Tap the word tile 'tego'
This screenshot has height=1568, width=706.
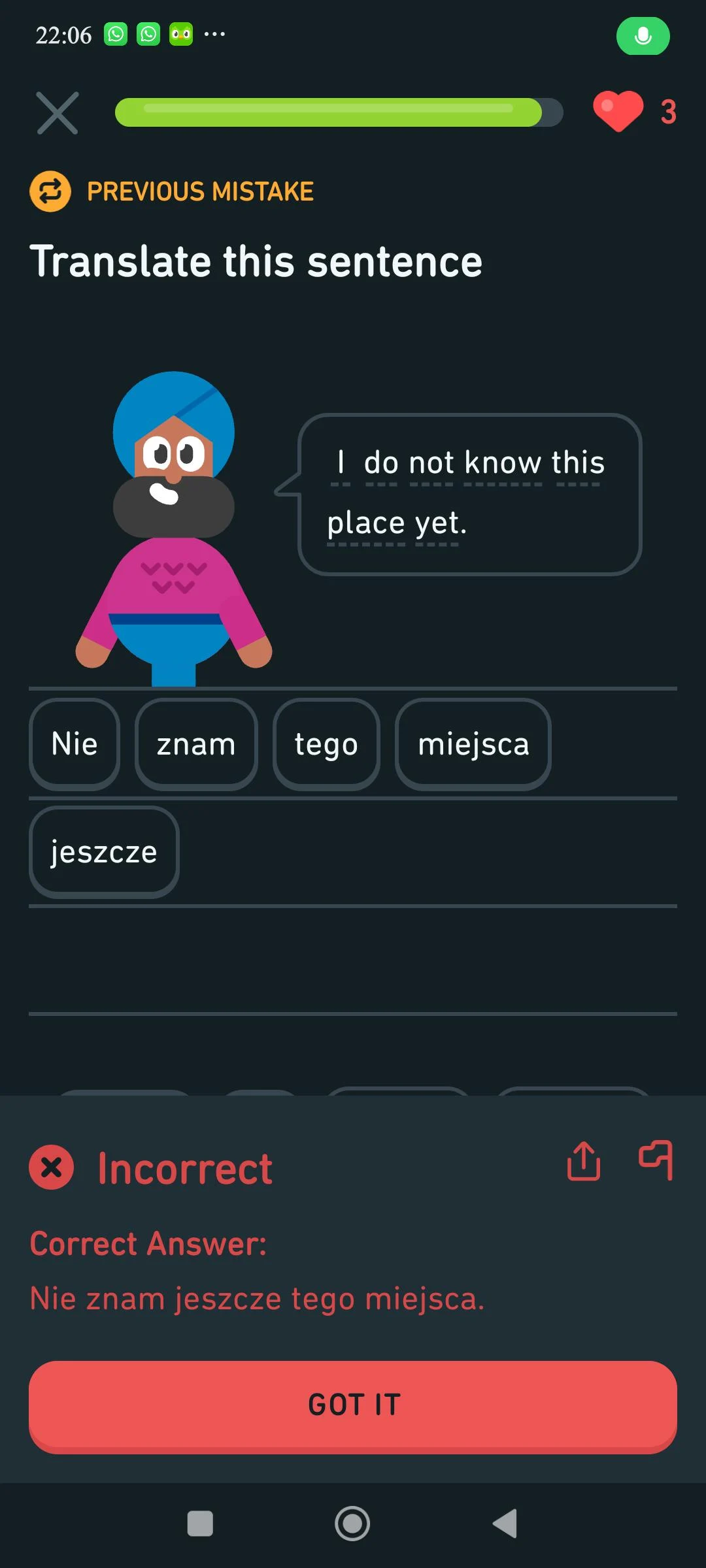pyautogui.click(x=326, y=744)
